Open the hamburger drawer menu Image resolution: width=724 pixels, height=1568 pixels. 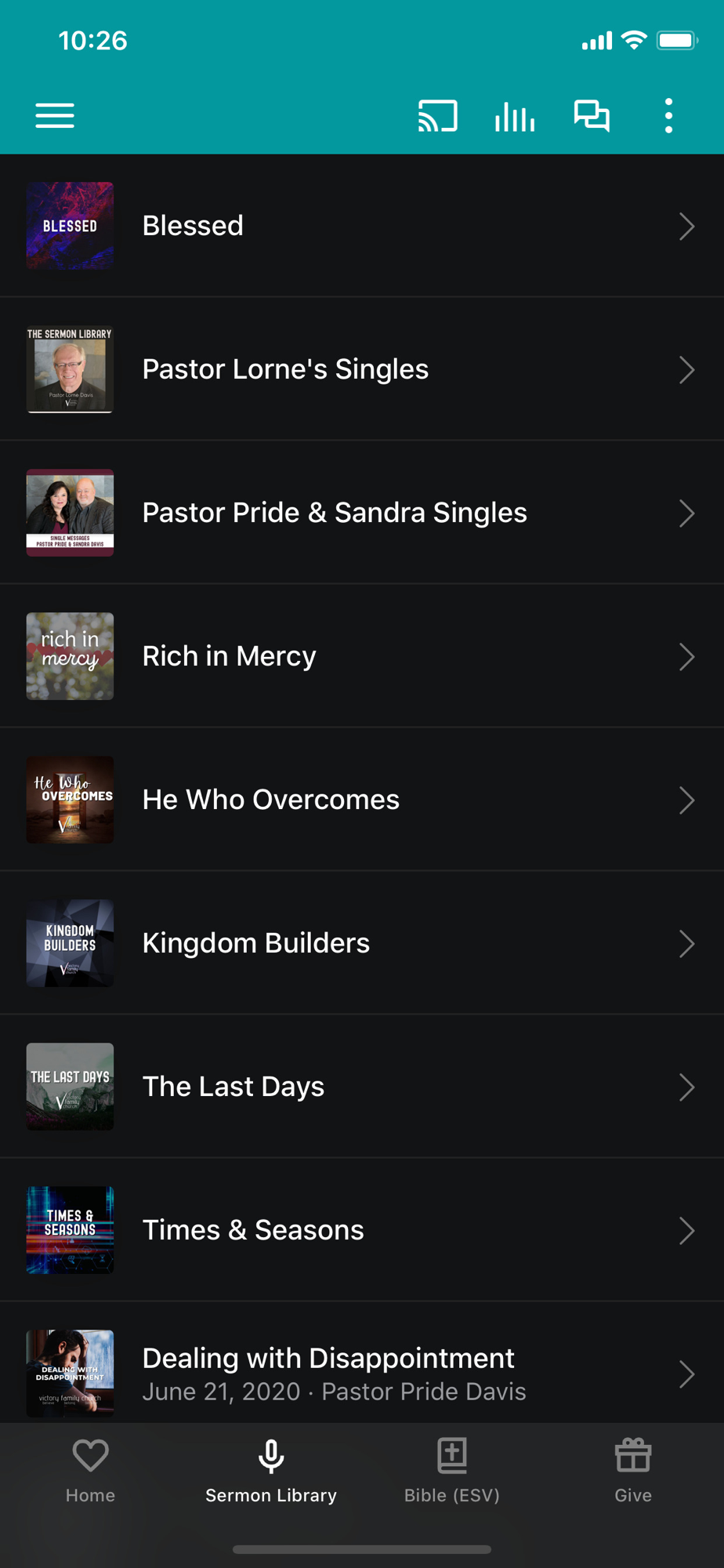click(55, 116)
